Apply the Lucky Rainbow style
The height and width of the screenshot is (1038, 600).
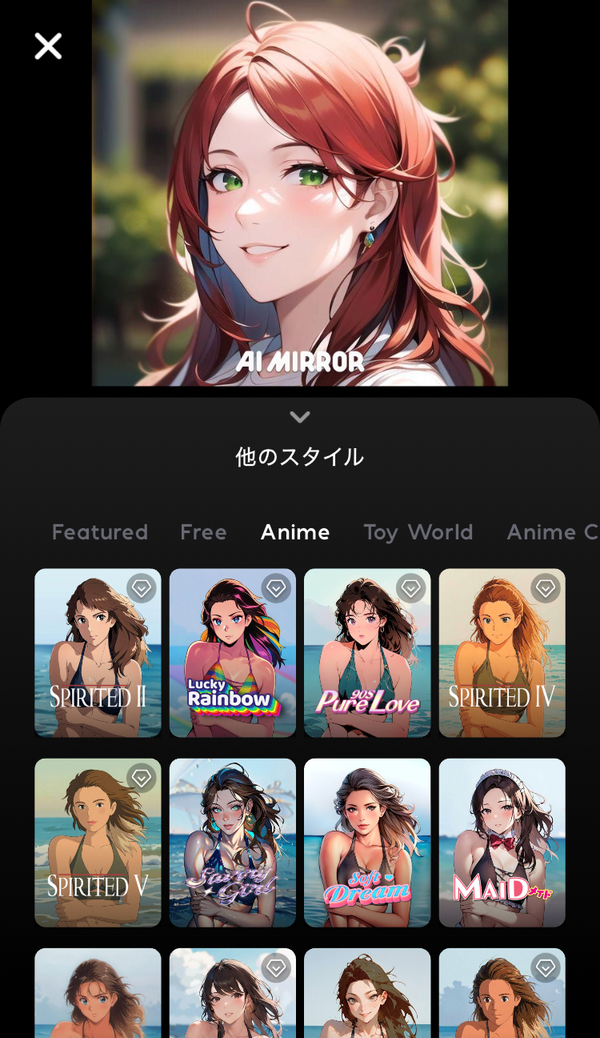[232, 653]
